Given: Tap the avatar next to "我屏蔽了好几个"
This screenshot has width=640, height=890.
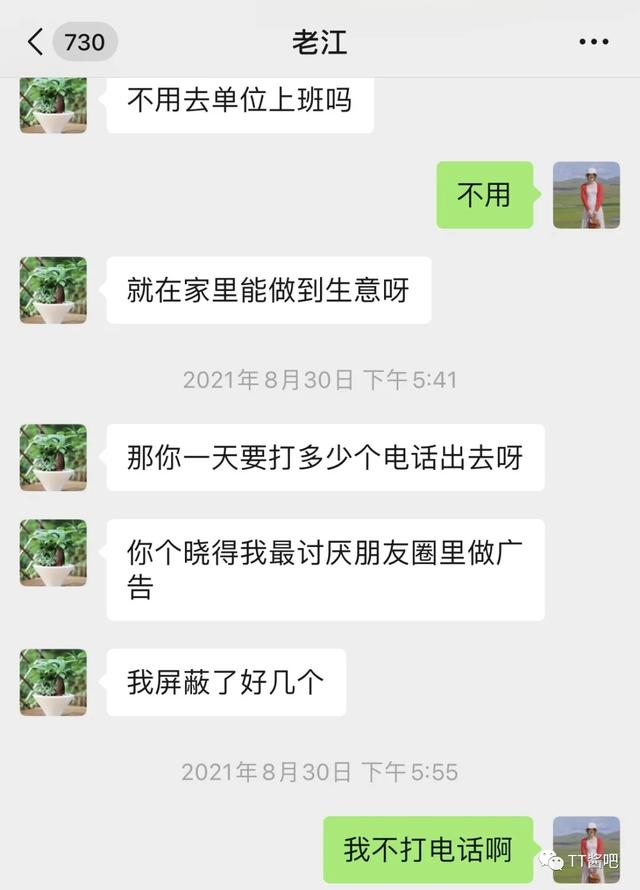Looking at the screenshot, I should [x=53, y=682].
